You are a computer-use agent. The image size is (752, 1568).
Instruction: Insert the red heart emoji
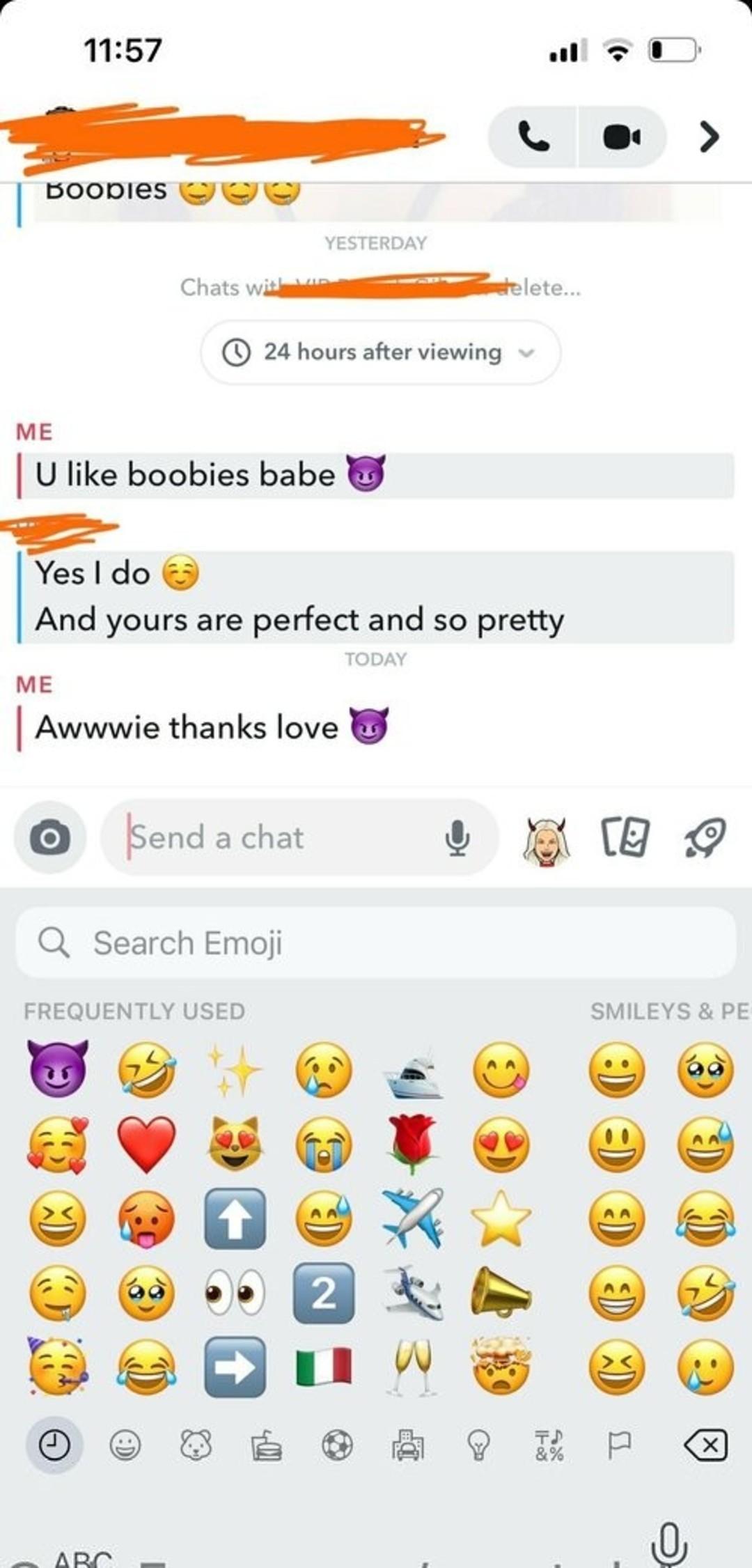pos(146,1144)
